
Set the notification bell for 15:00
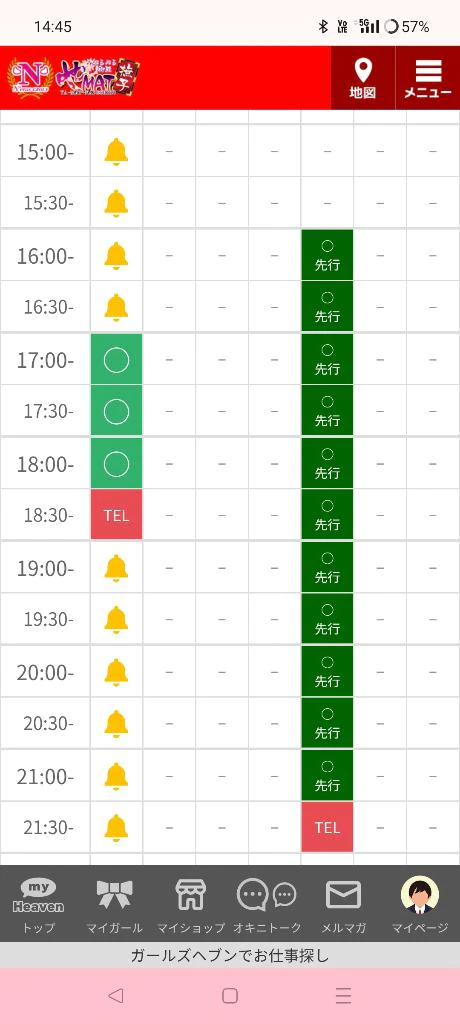[116, 152]
